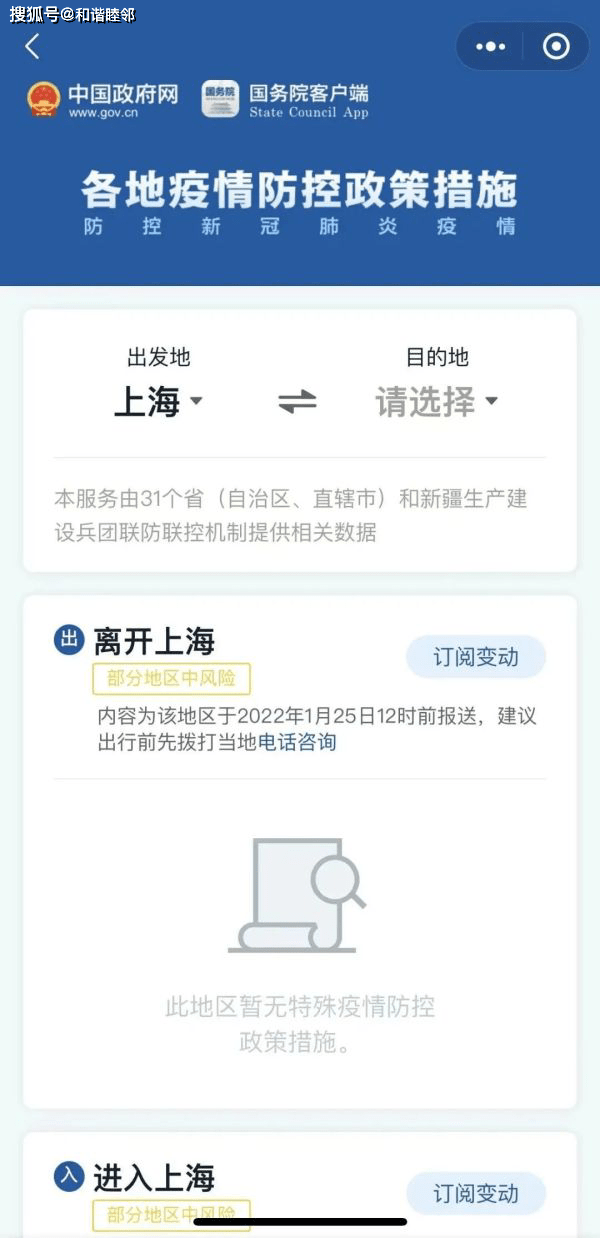Open the mini program three-dot menu
The image size is (600, 1238).
coord(491,46)
